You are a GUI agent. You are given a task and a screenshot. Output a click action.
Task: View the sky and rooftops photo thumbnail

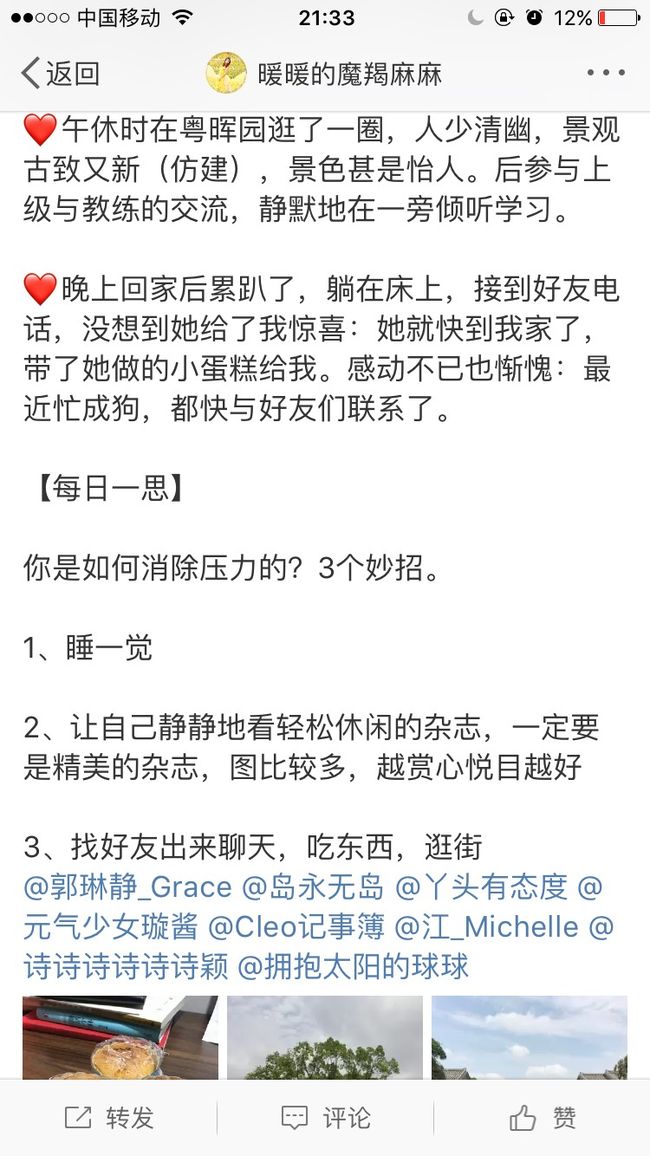[x=529, y=1037]
